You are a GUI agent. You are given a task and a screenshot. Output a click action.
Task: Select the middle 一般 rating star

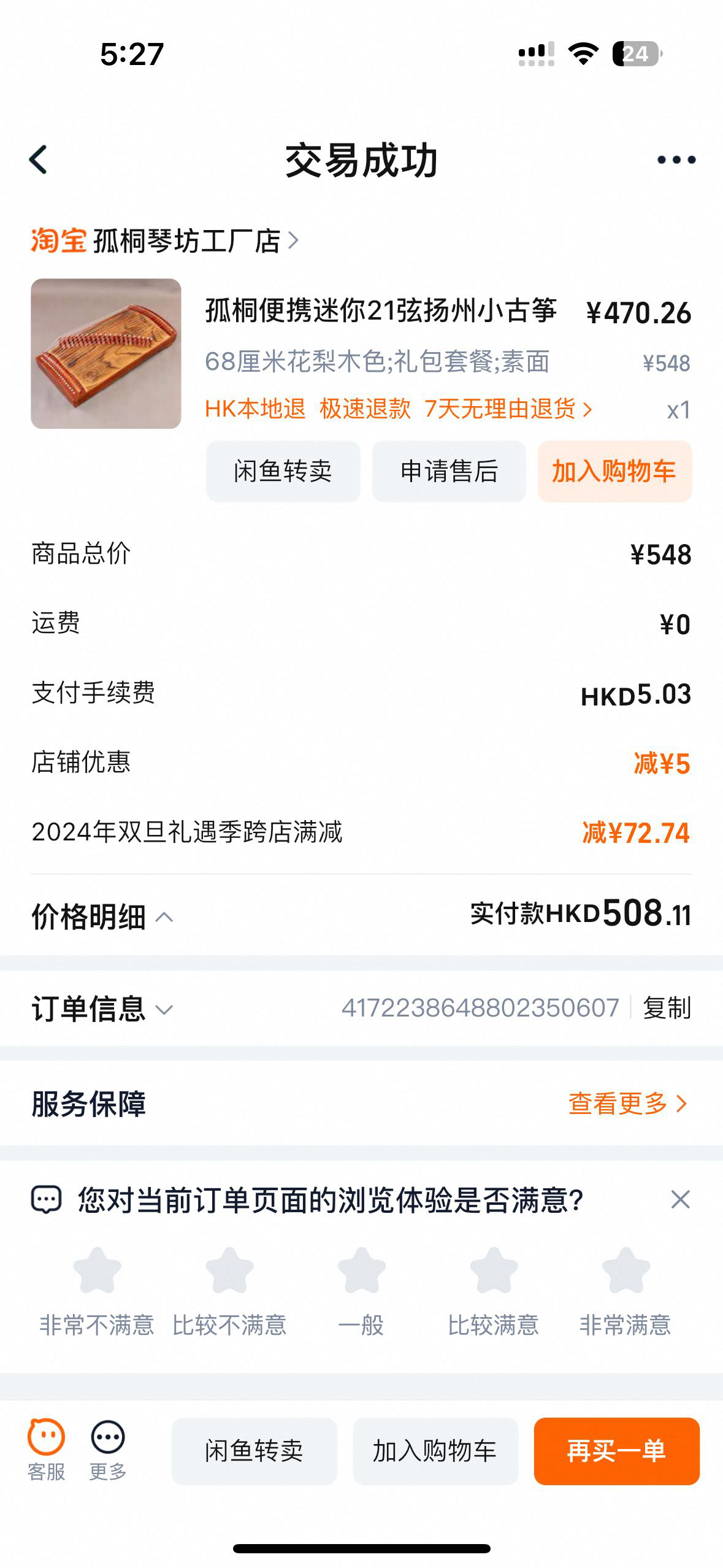361,1270
